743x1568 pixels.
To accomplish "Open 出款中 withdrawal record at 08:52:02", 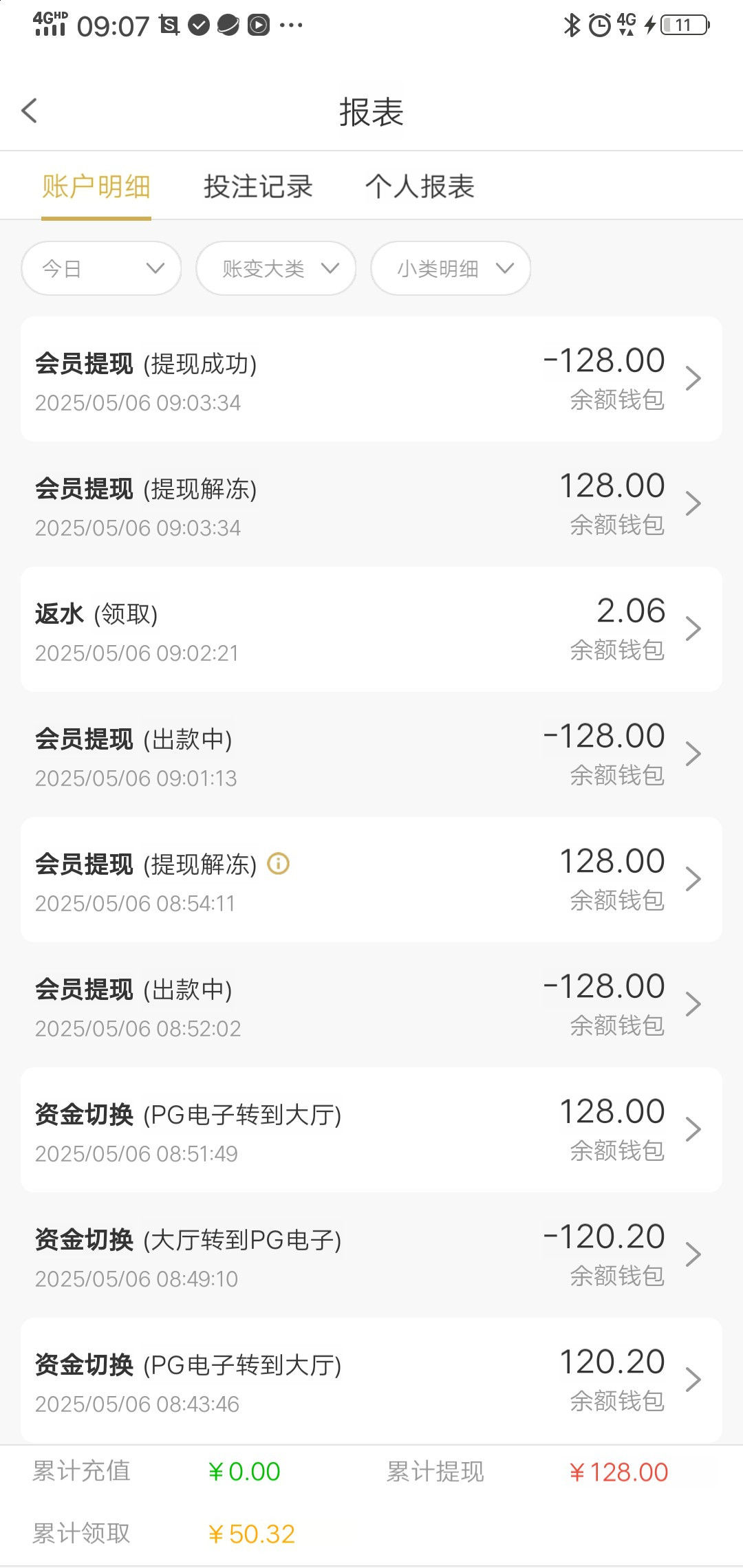I will coord(371,1005).
